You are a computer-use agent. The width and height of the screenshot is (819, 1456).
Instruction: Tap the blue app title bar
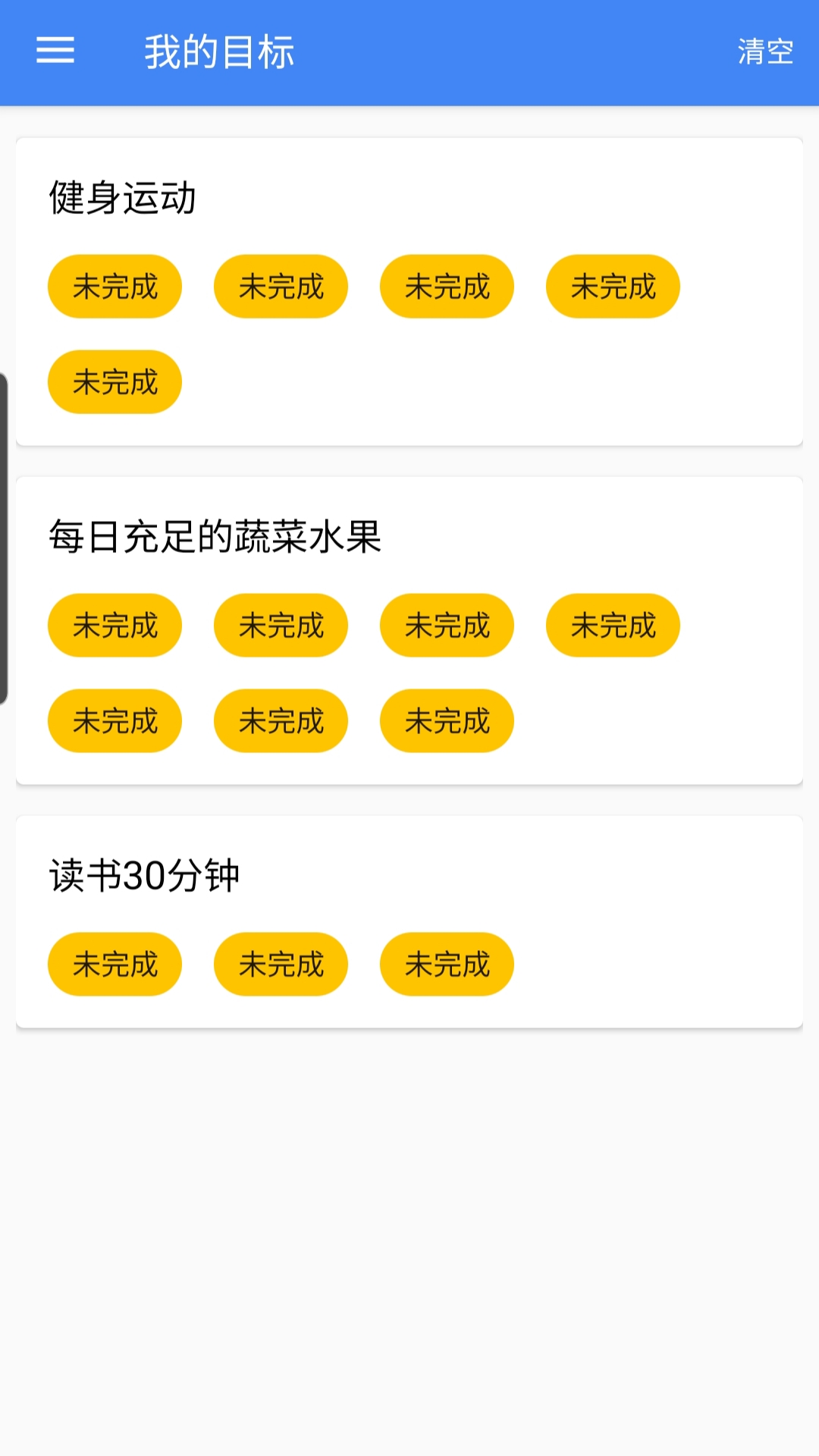click(409, 50)
